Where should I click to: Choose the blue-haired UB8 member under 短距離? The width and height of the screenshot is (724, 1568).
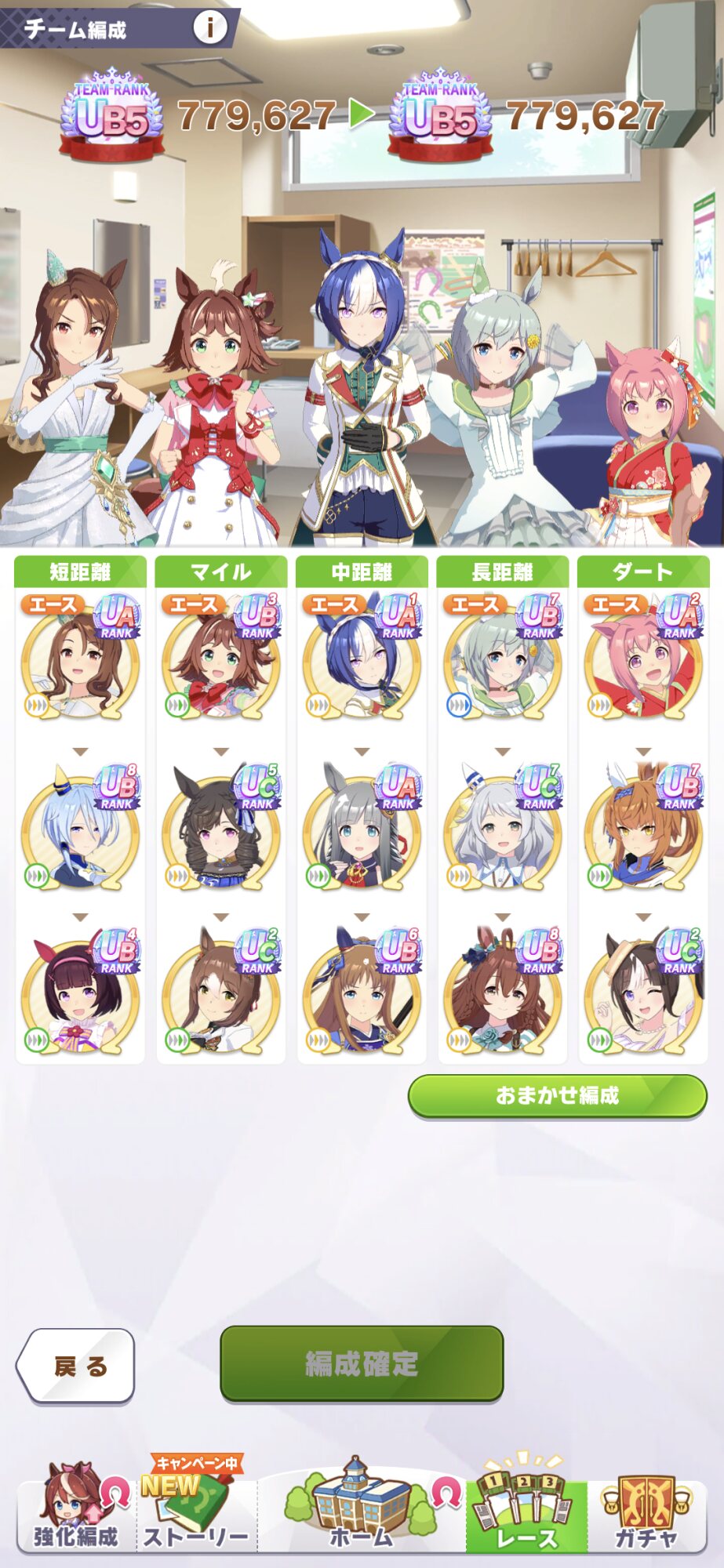(80, 827)
